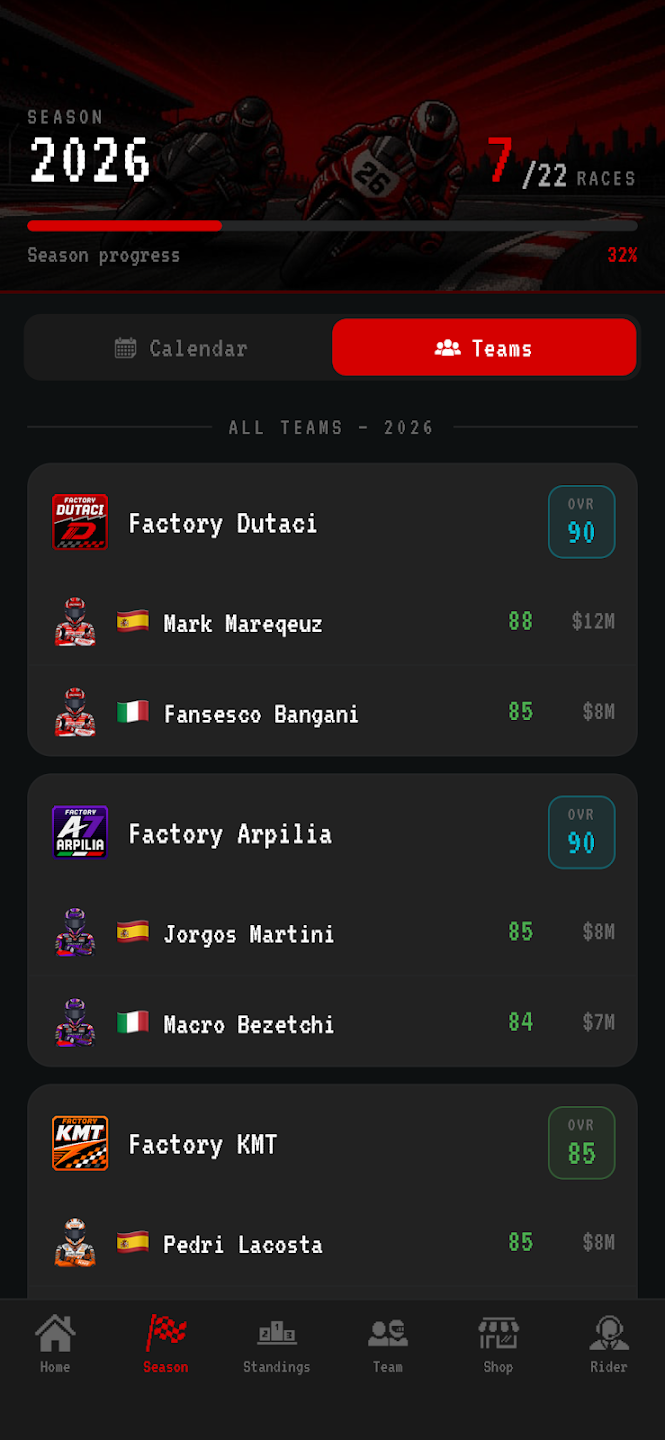Go to the Rider tab

point(609,1344)
